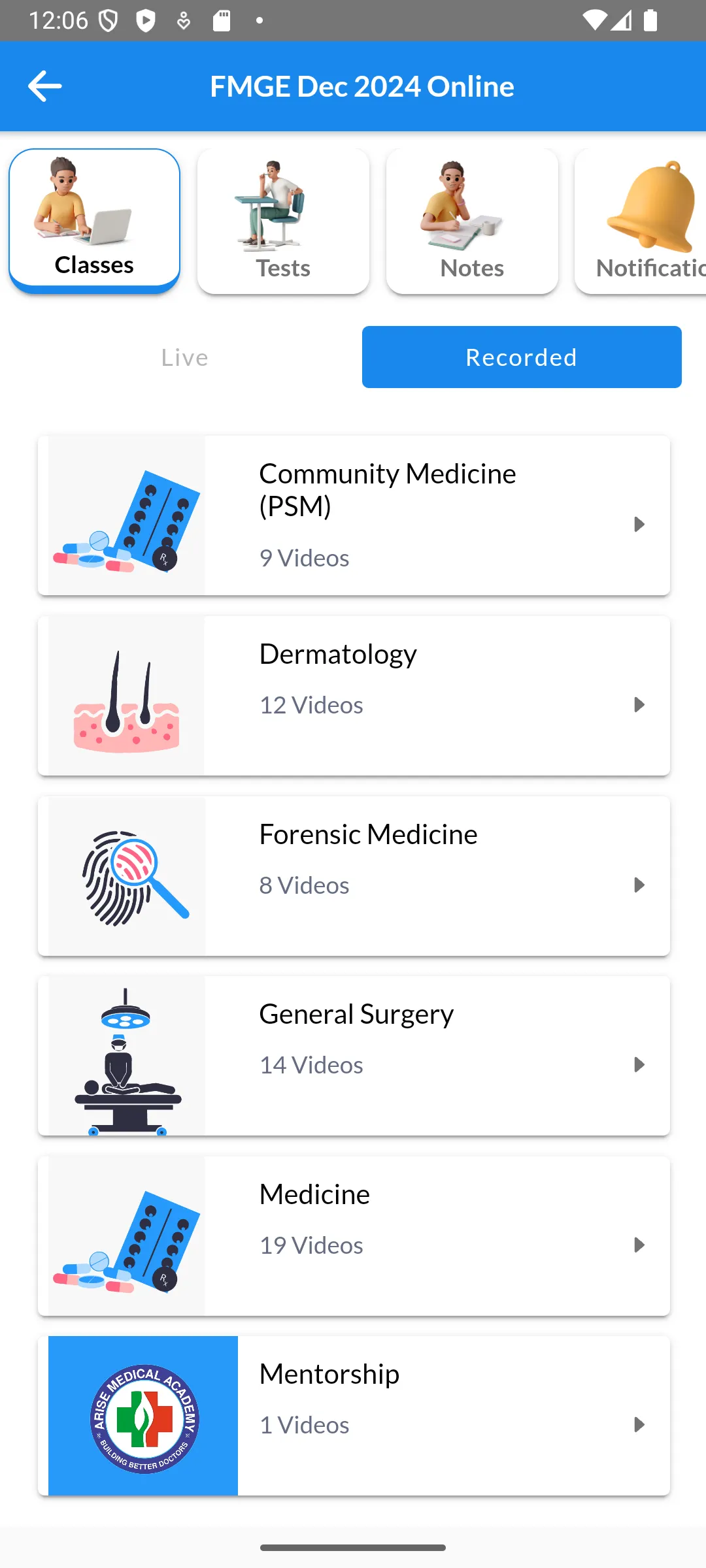This screenshot has height=1568, width=706.
Task: Tap the Community Medicine pills illustration
Action: pos(124,523)
